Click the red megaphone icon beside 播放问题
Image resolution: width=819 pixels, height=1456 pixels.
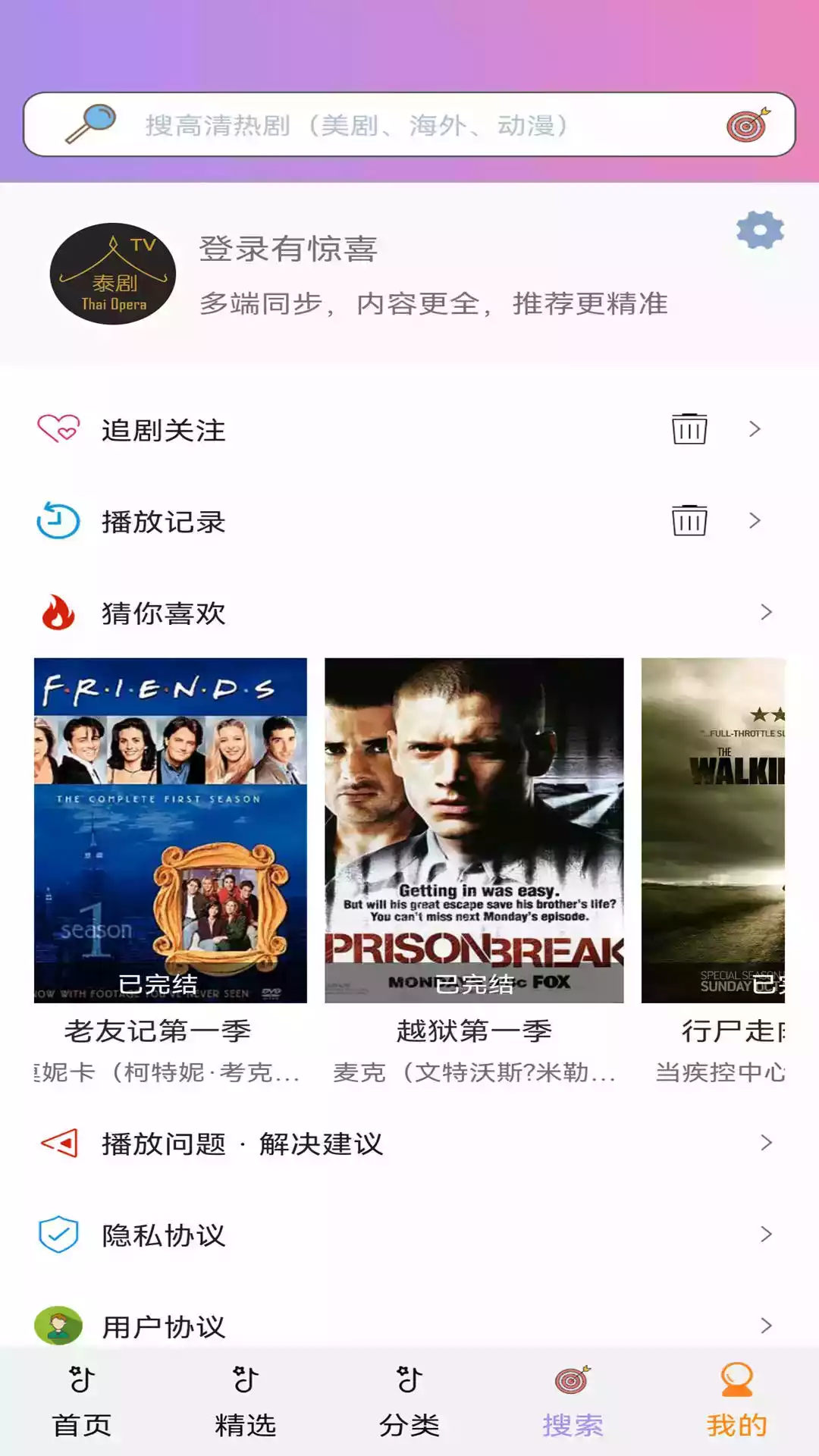click(x=59, y=1145)
